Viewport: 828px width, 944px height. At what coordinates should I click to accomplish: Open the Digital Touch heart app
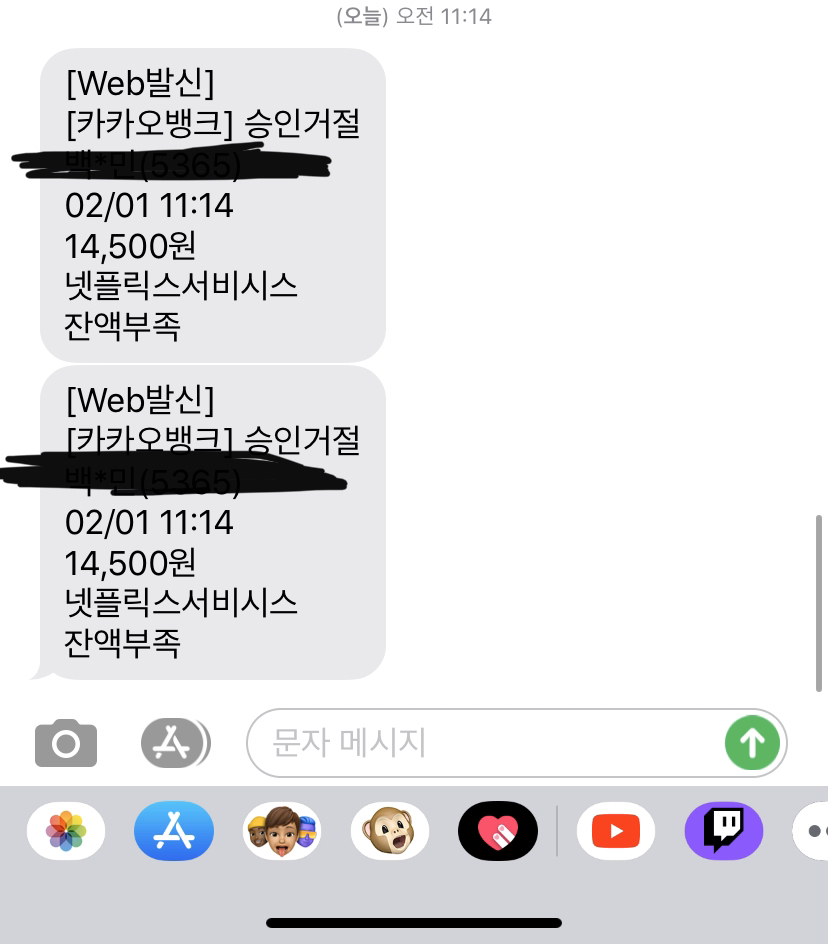pyautogui.click(x=497, y=831)
